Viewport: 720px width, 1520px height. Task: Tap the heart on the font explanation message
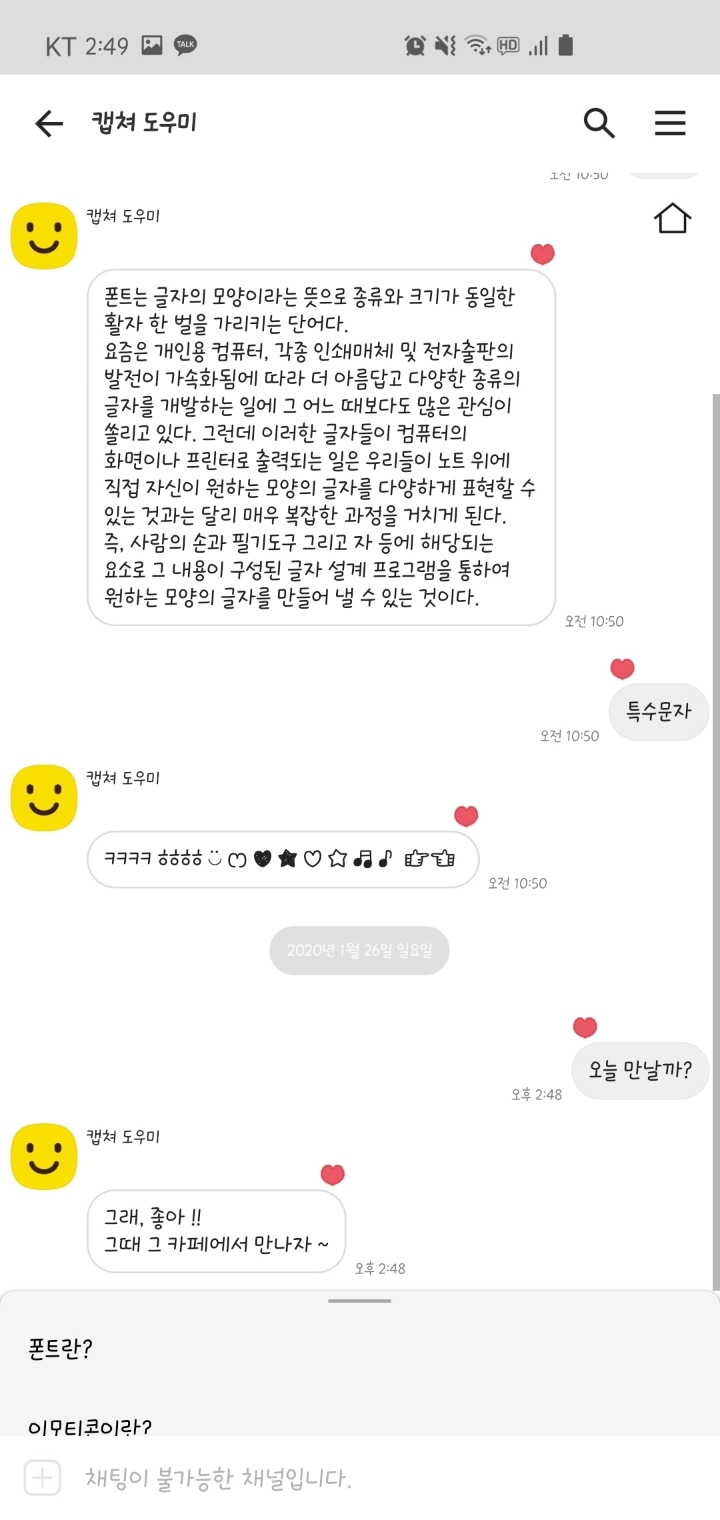[x=542, y=254]
